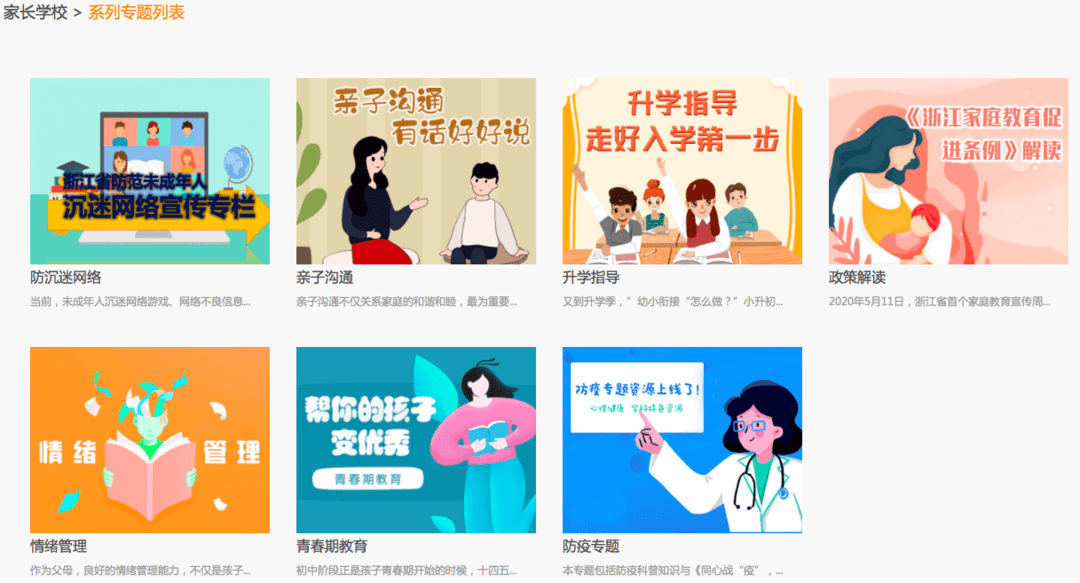This screenshot has height=583, width=1080.
Task: Go back to 家长学校 breadcrumb
Action: (35, 12)
